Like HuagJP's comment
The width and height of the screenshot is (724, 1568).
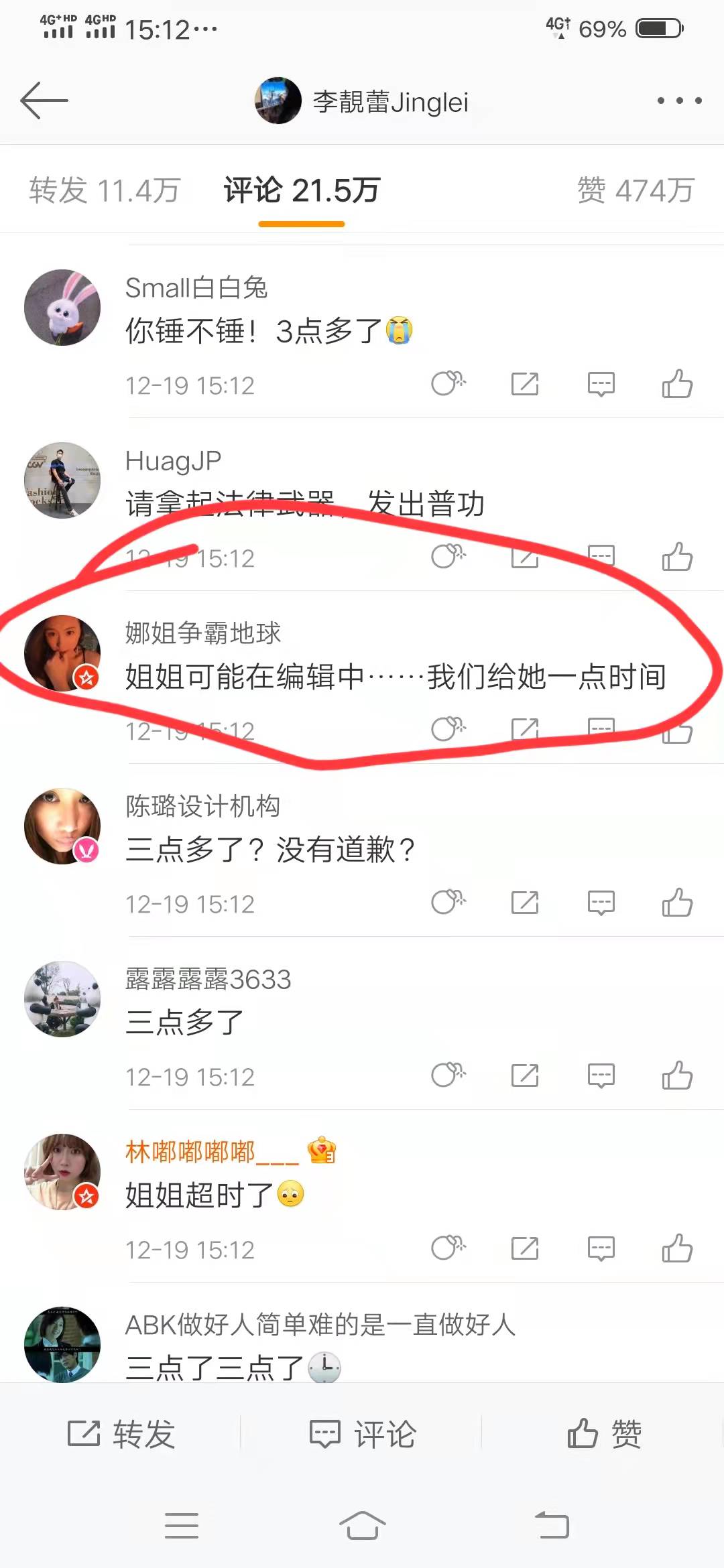[677, 557]
